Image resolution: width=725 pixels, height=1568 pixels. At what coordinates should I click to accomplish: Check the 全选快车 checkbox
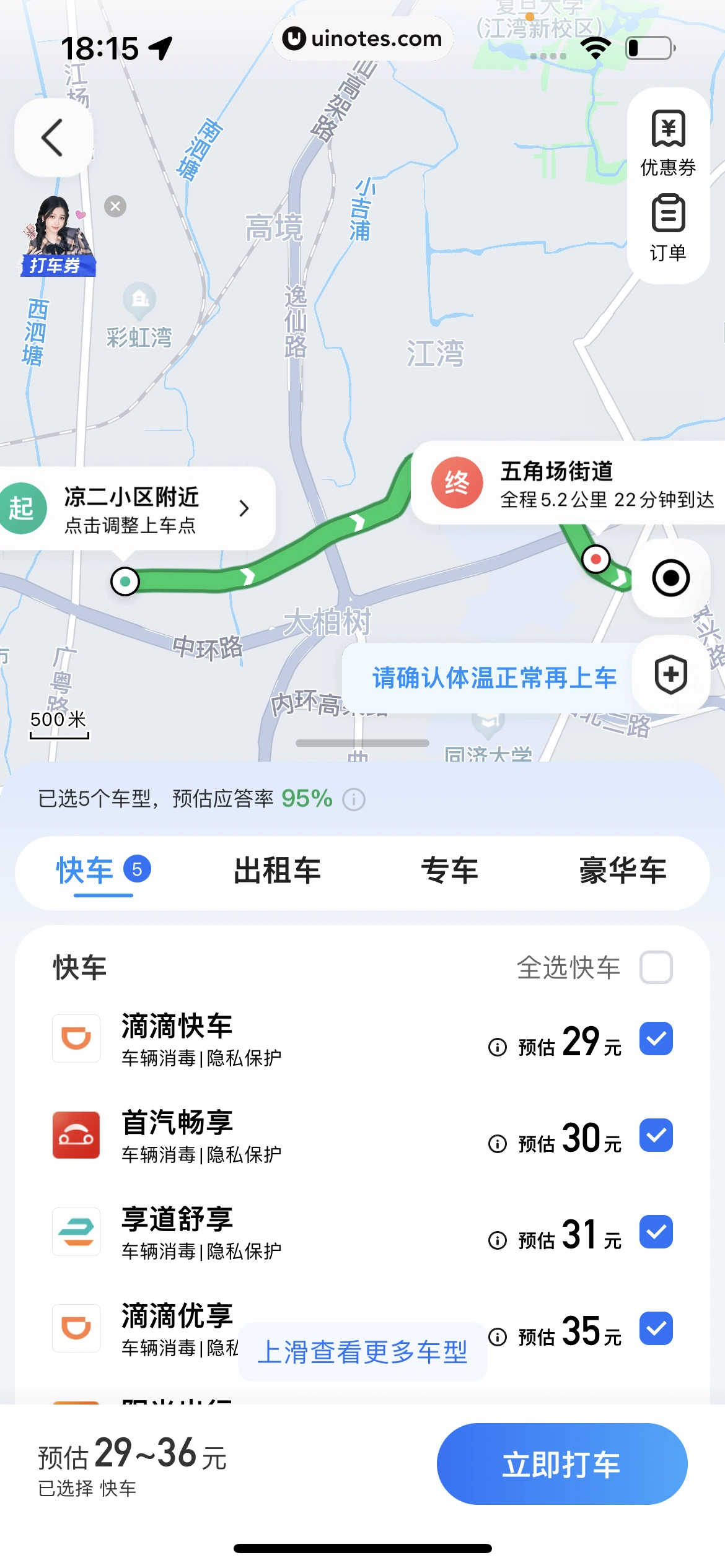point(656,967)
